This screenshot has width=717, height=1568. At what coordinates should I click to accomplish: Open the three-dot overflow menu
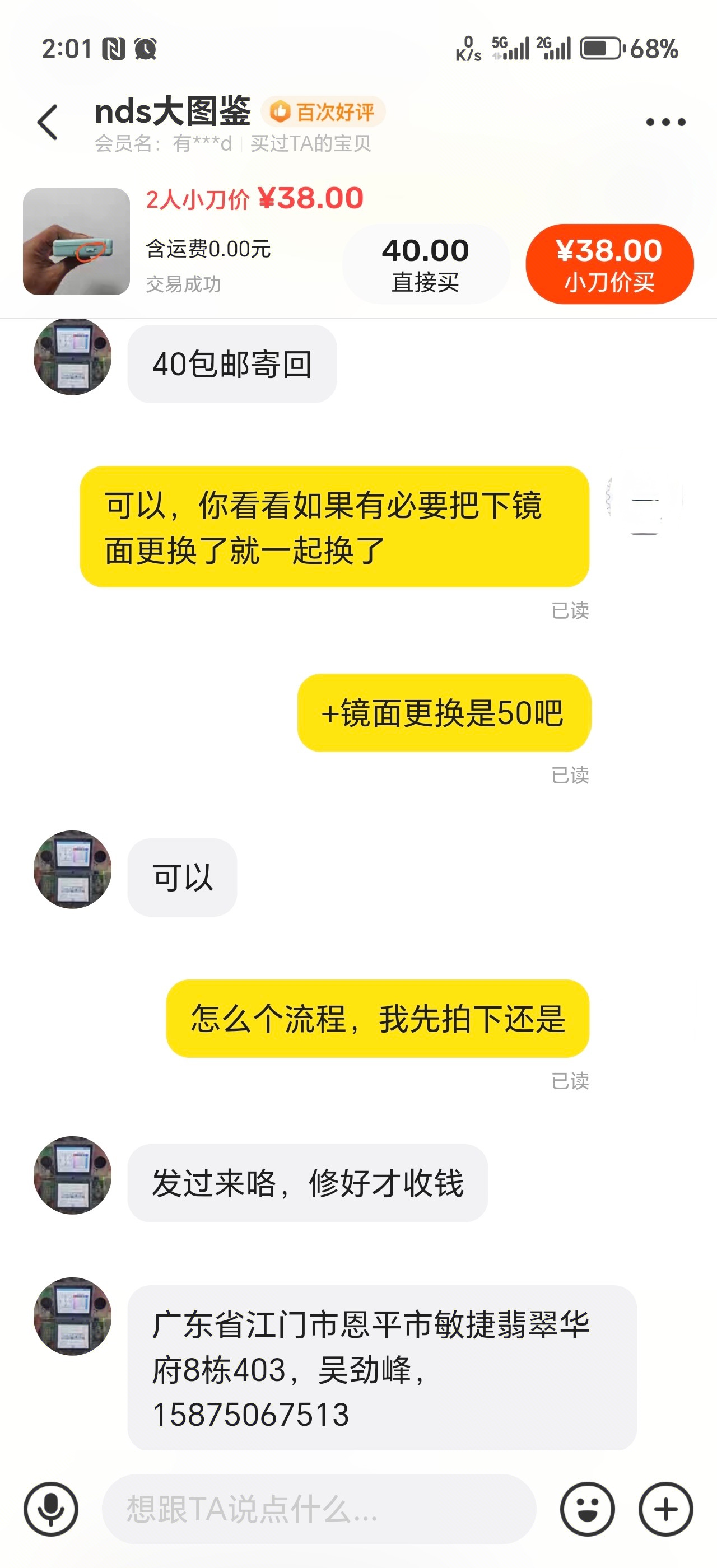tap(665, 122)
